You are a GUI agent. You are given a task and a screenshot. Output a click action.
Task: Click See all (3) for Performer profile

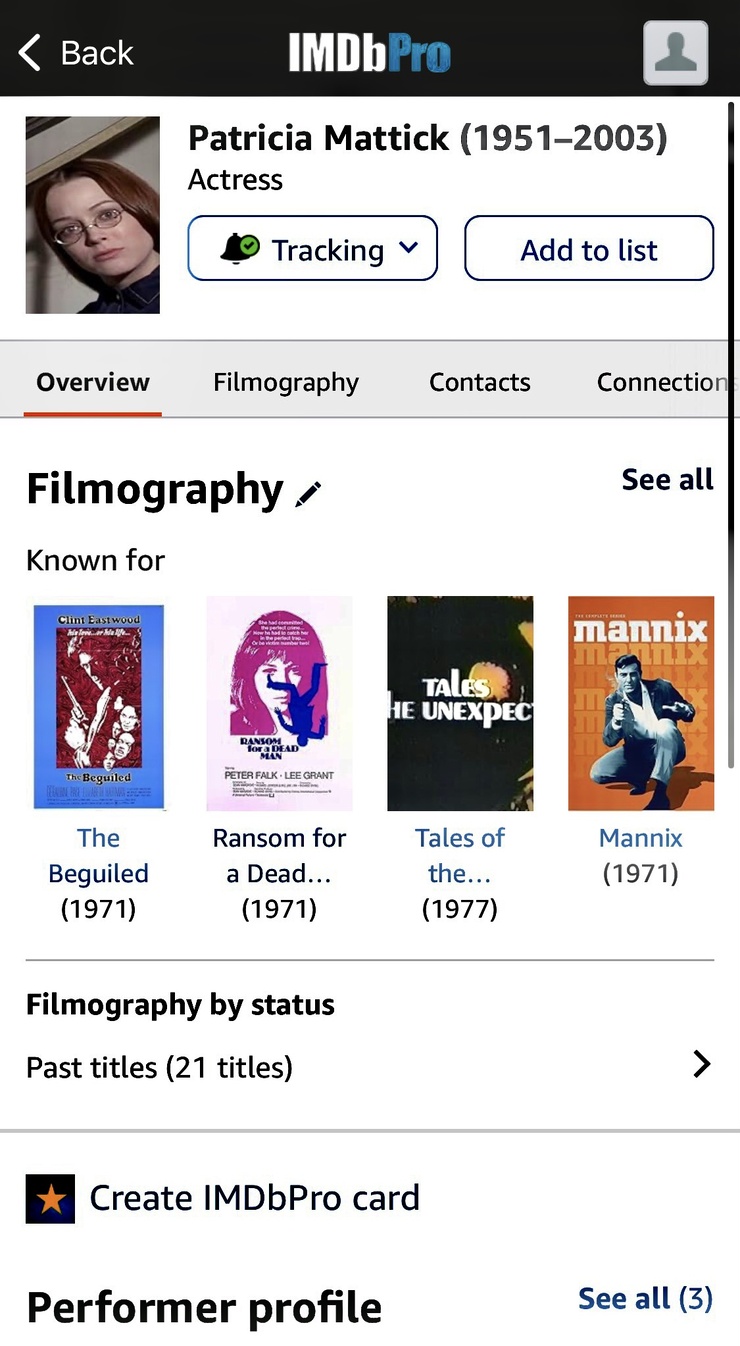[645, 1297]
